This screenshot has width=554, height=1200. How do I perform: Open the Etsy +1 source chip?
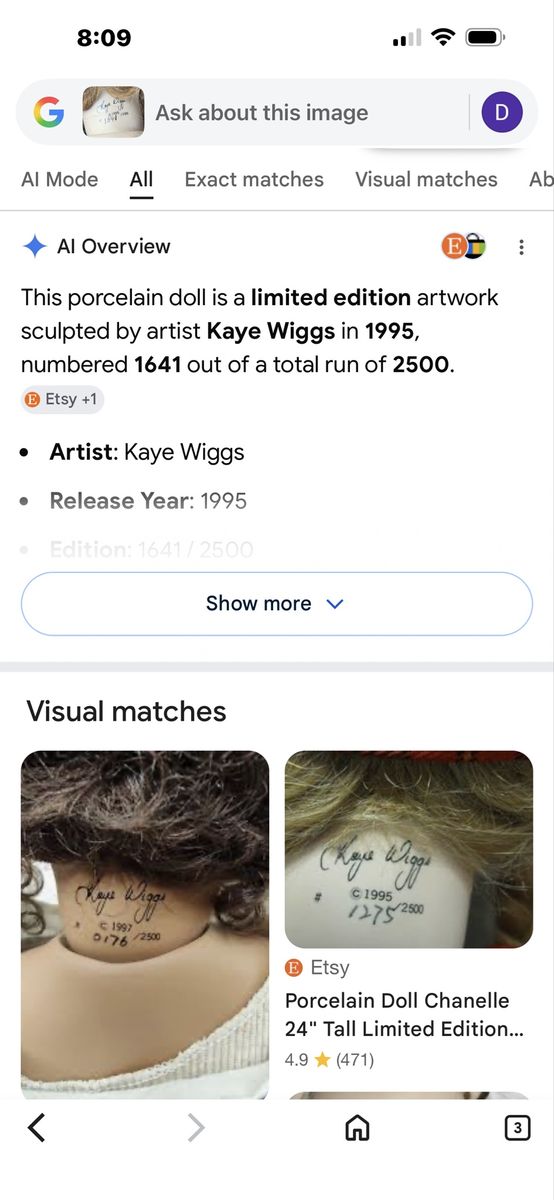63,399
